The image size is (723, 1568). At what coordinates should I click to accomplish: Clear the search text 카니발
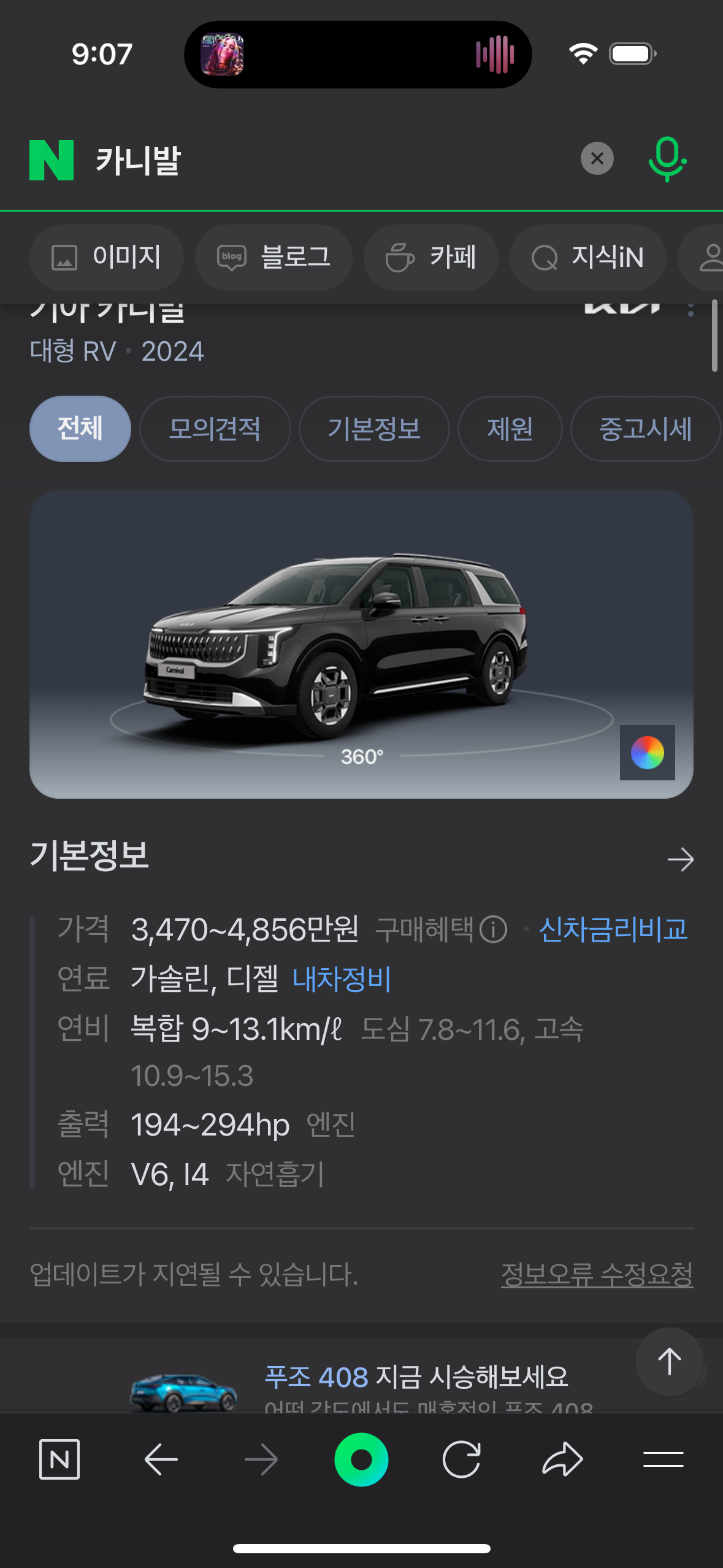pos(597,159)
